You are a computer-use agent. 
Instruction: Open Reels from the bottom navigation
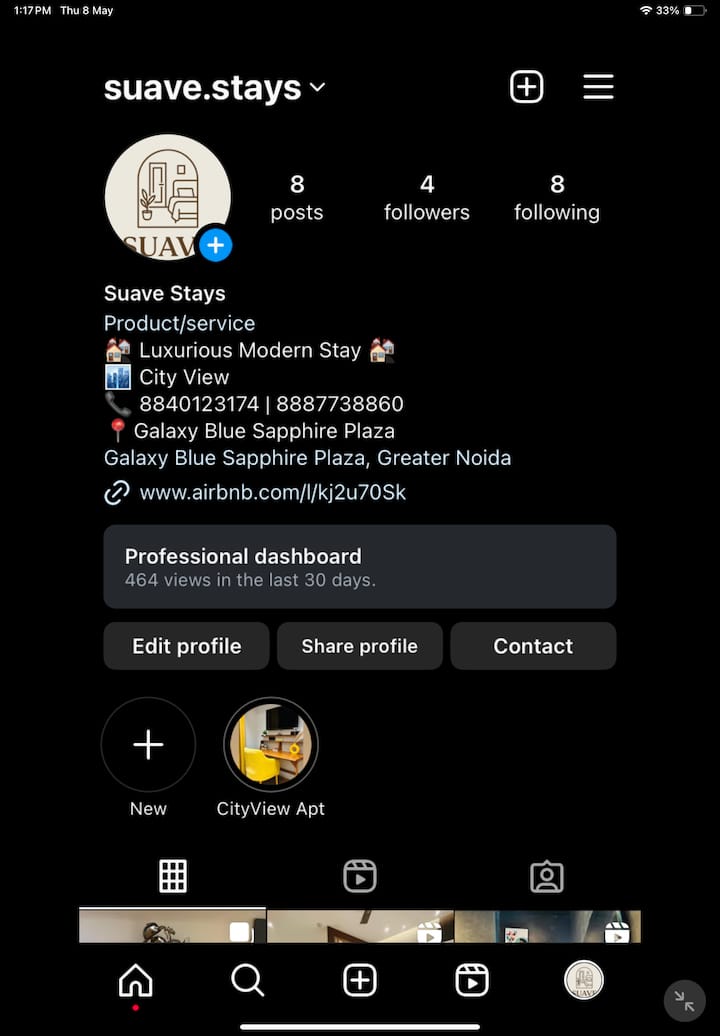click(472, 981)
